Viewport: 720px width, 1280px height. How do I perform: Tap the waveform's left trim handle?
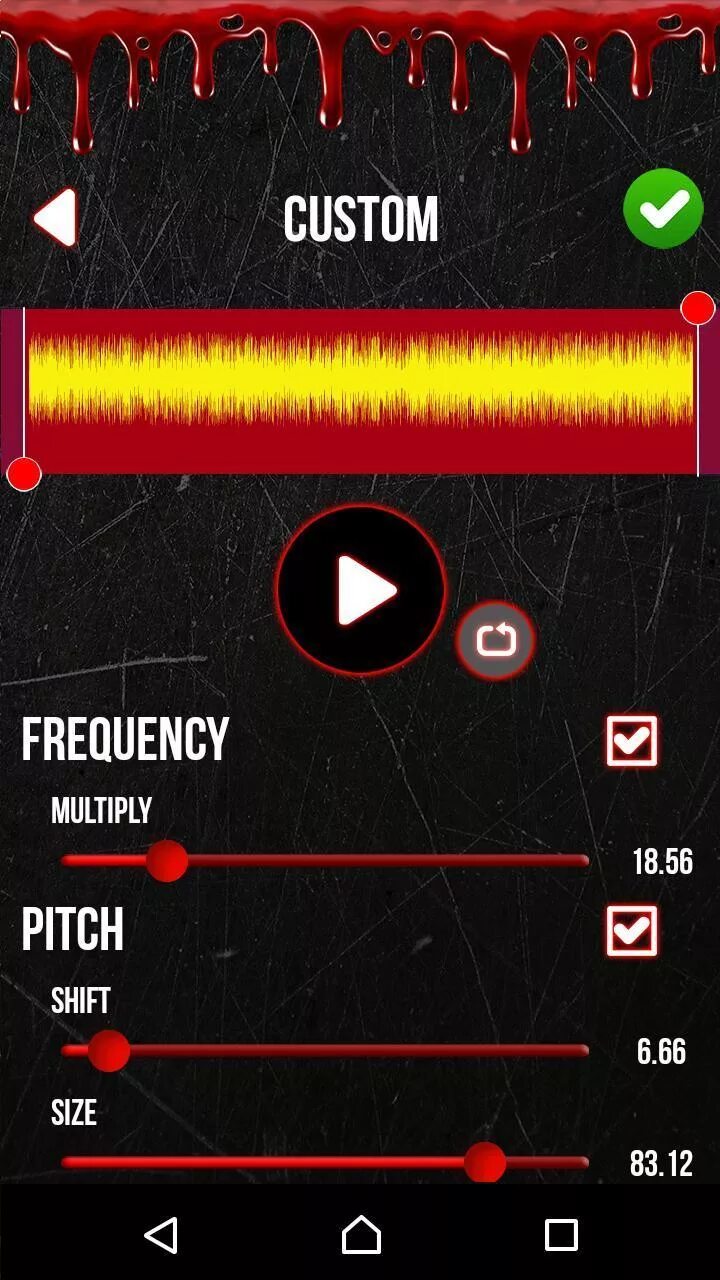click(24, 474)
